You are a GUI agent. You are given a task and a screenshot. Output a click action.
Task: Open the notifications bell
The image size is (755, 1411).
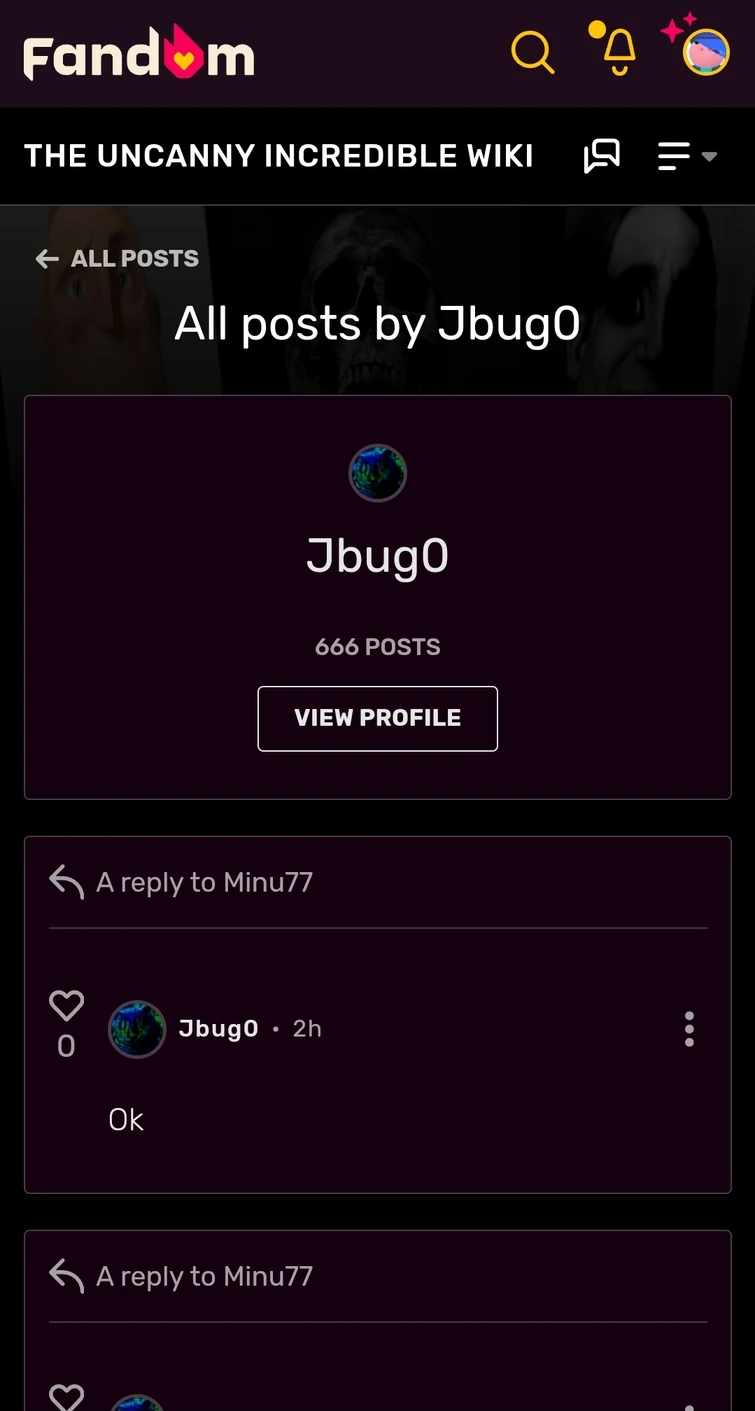[619, 50]
